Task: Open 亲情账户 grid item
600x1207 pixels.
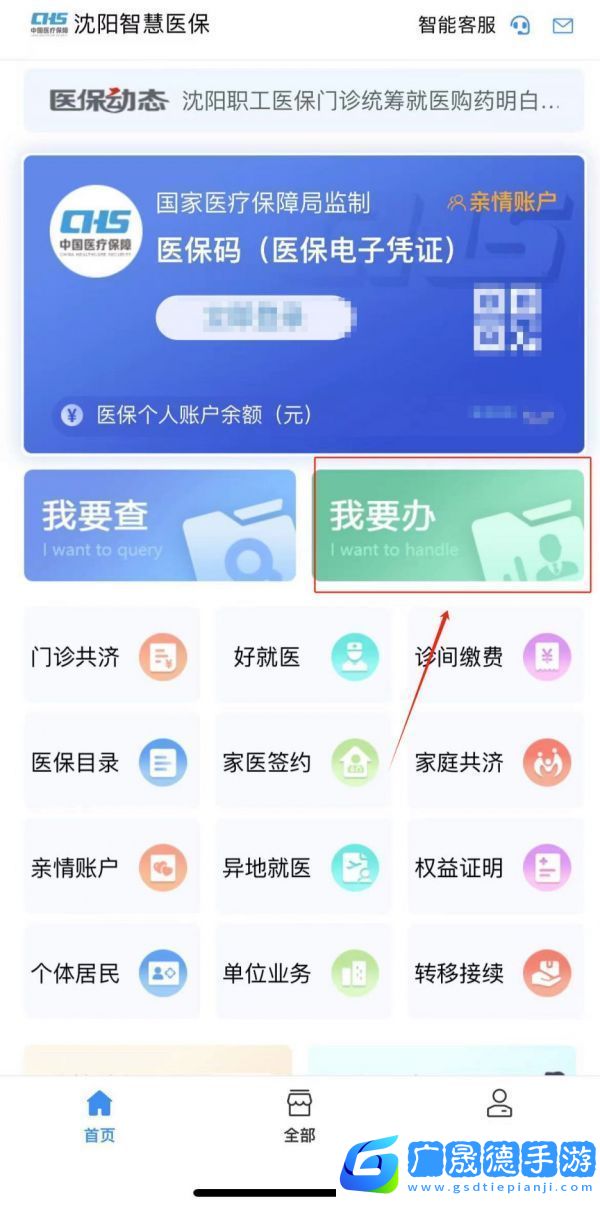Action: [110, 867]
